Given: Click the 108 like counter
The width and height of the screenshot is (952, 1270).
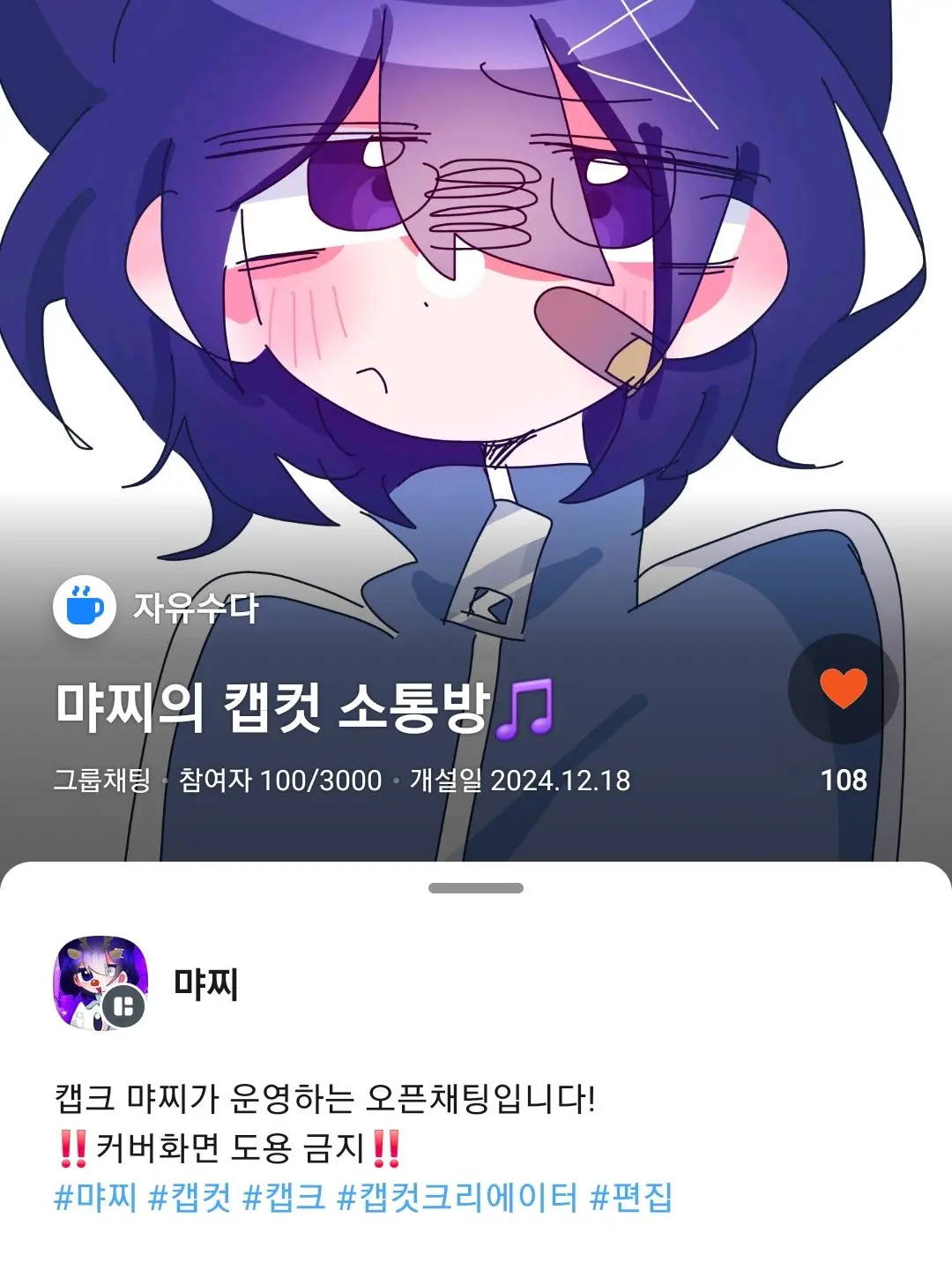Looking at the screenshot, I should 844,780.
